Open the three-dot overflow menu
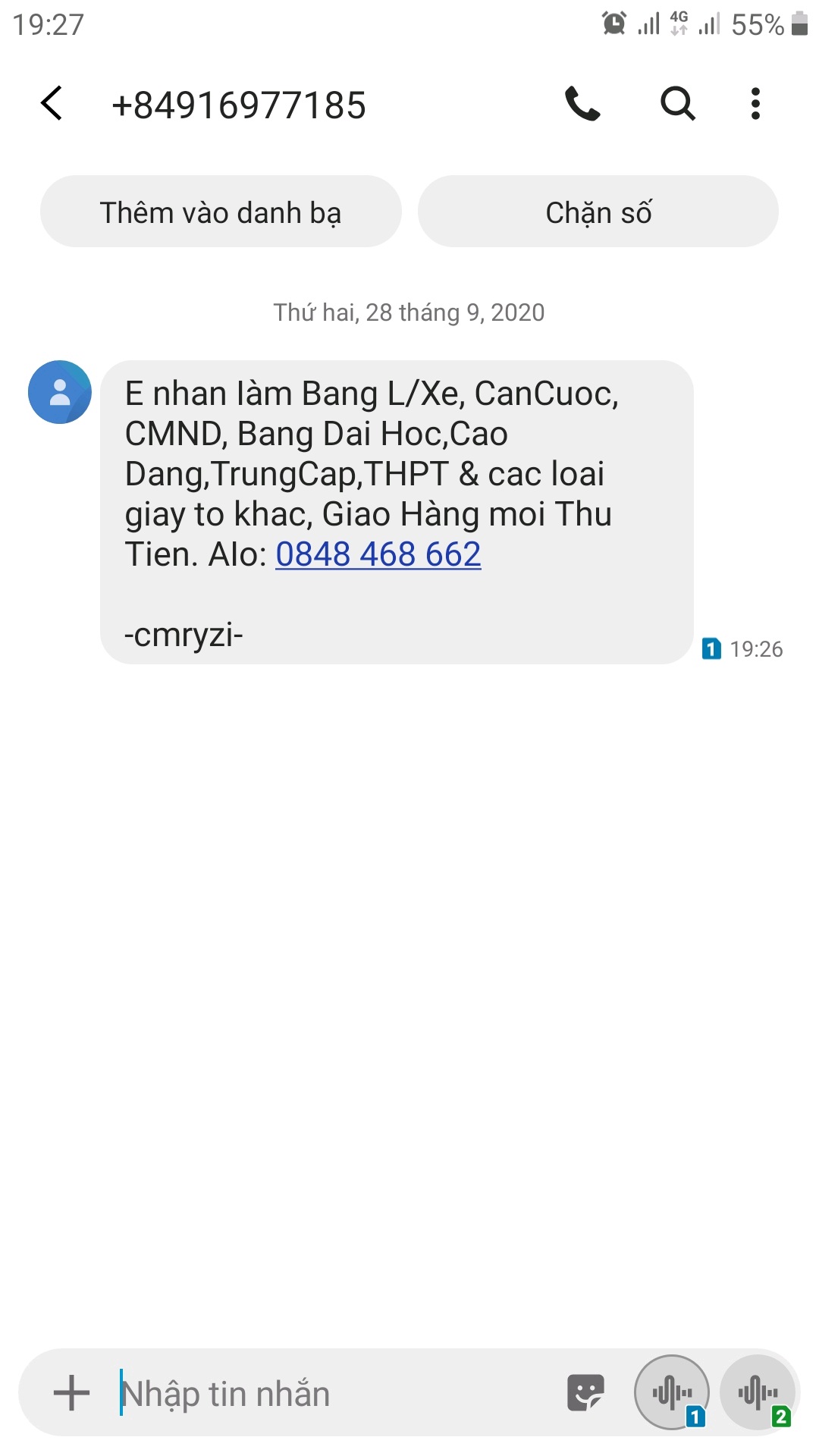The width and height of the screenshot is (819, 1456). (755, 104)
